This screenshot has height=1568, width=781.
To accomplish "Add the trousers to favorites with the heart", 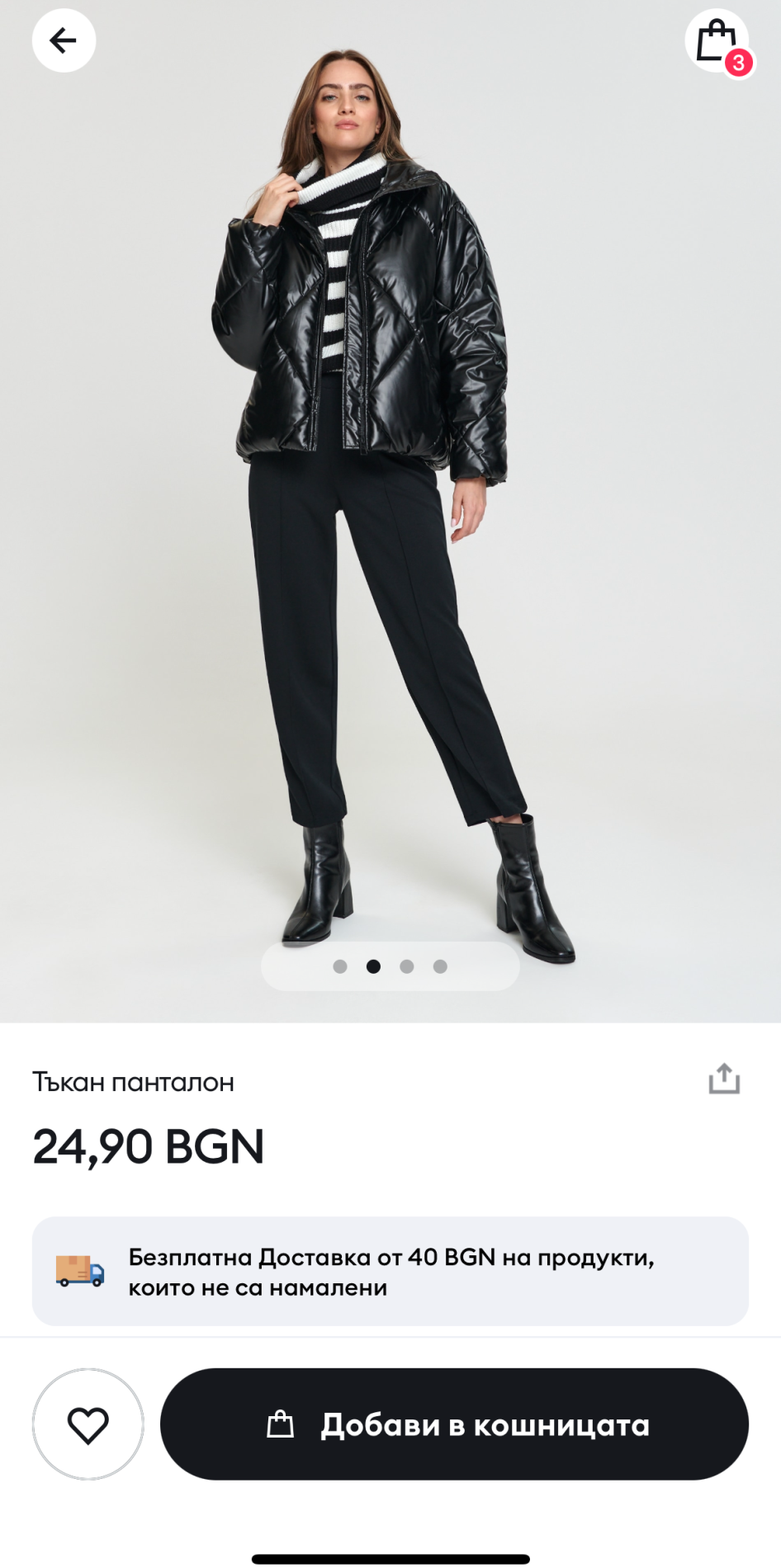I will pyautogui.click(x=88, y=1424).
